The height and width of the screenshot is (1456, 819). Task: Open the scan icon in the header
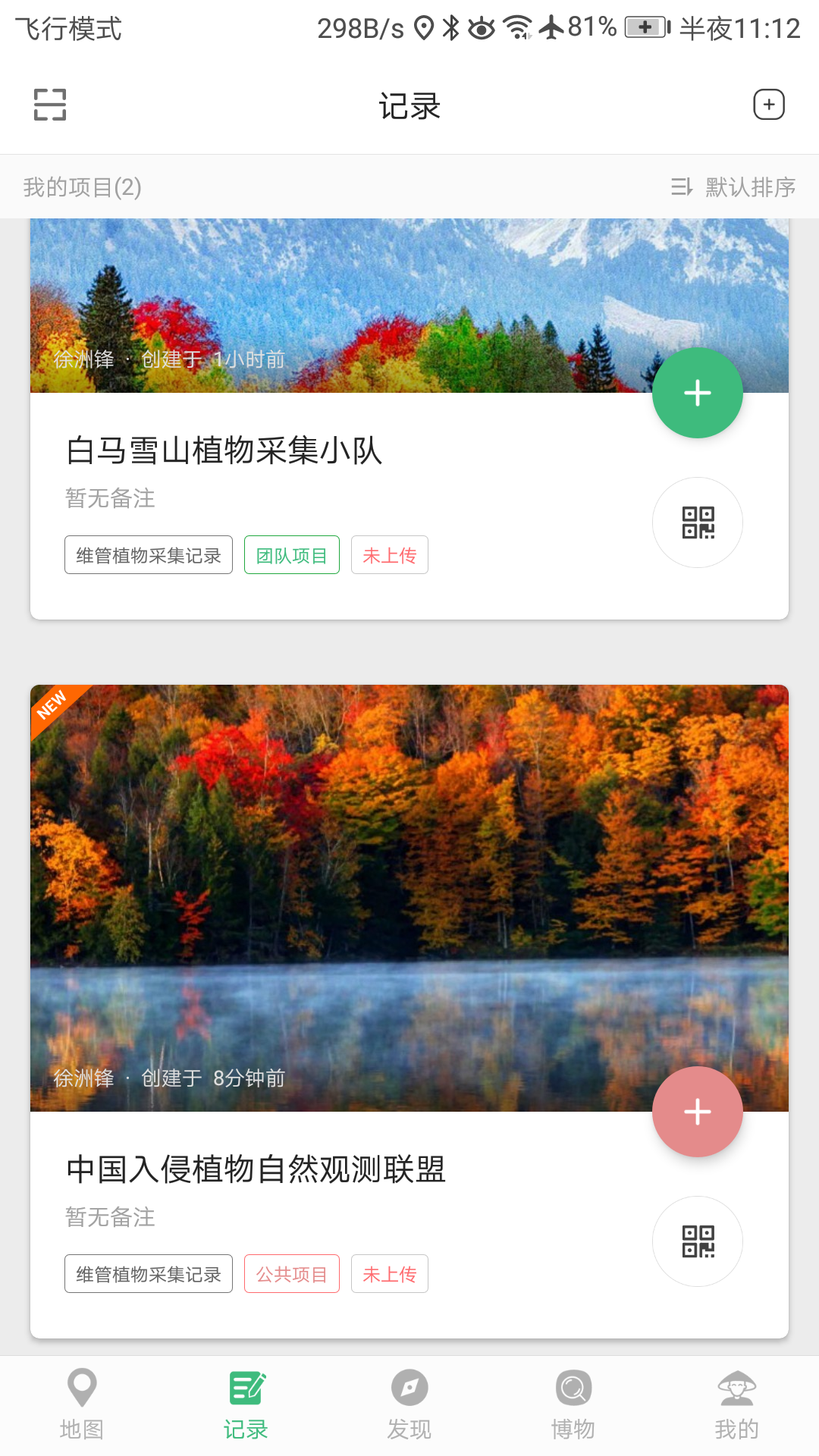pos(50,105)
